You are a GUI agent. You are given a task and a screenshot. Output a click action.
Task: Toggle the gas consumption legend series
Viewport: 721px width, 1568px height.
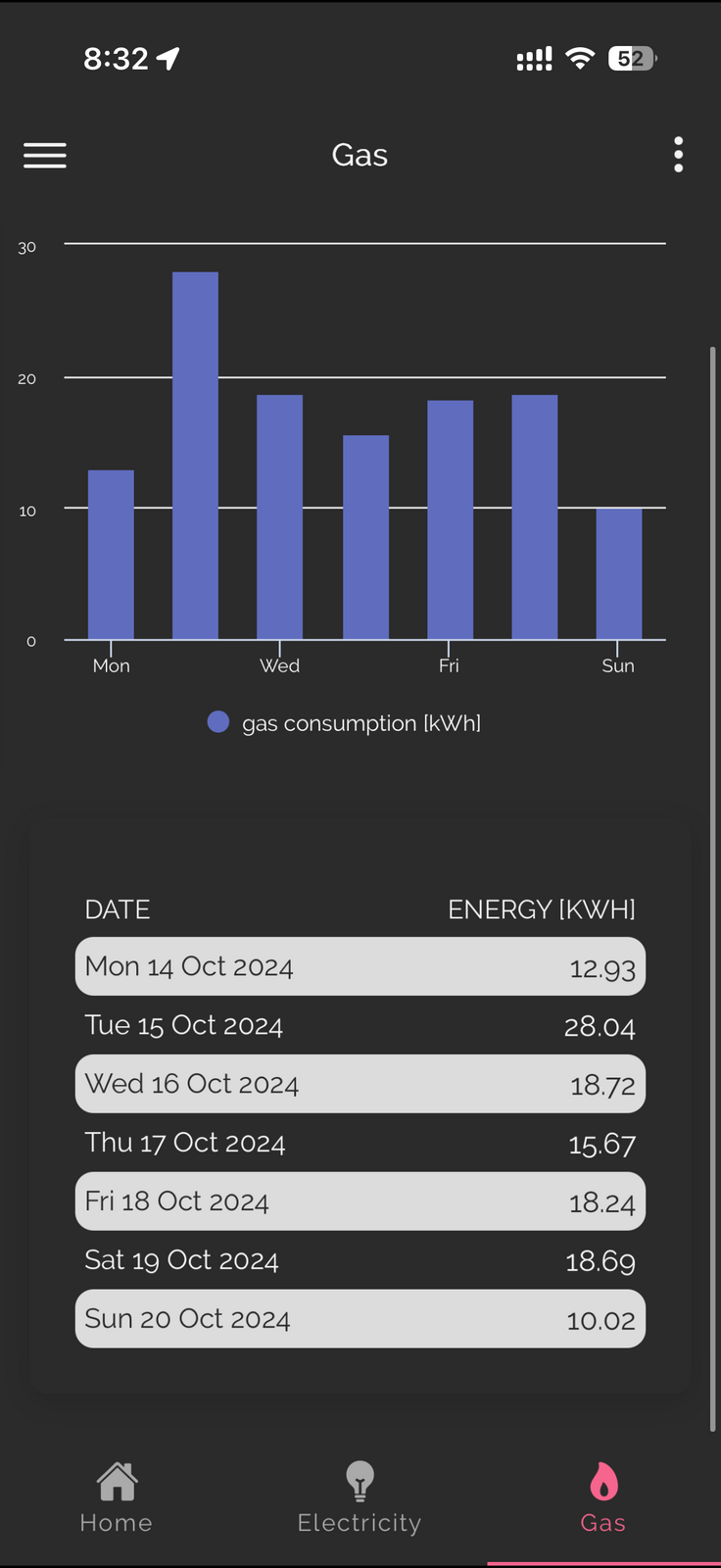click(345, 723)
